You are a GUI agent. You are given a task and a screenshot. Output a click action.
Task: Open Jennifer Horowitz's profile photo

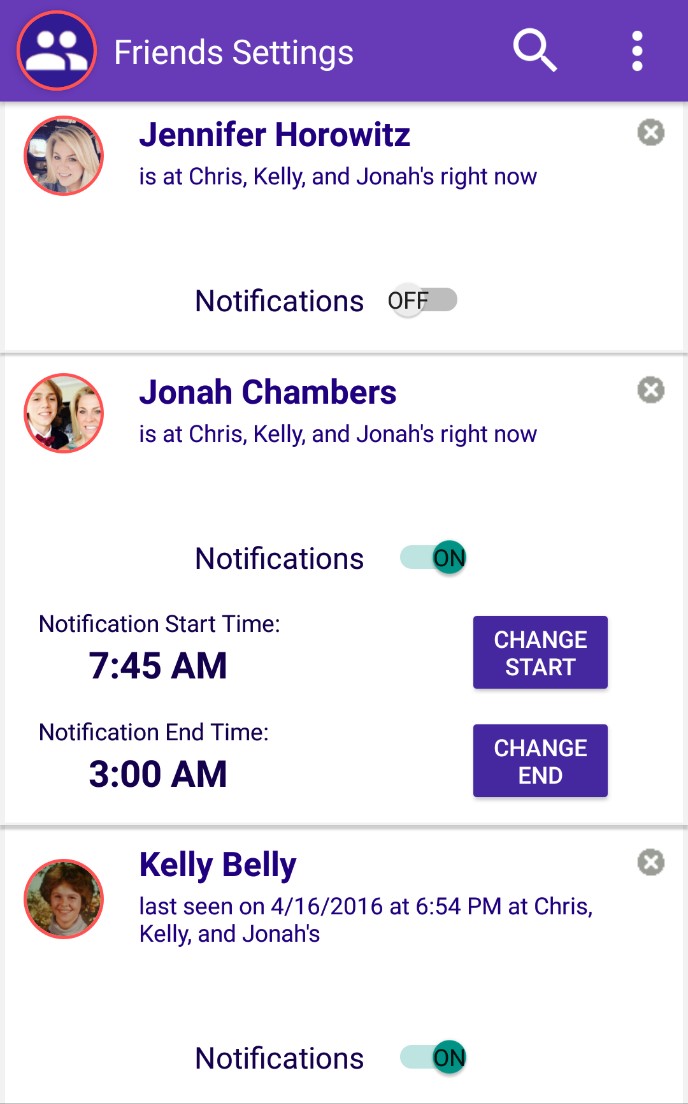(63, 156)
